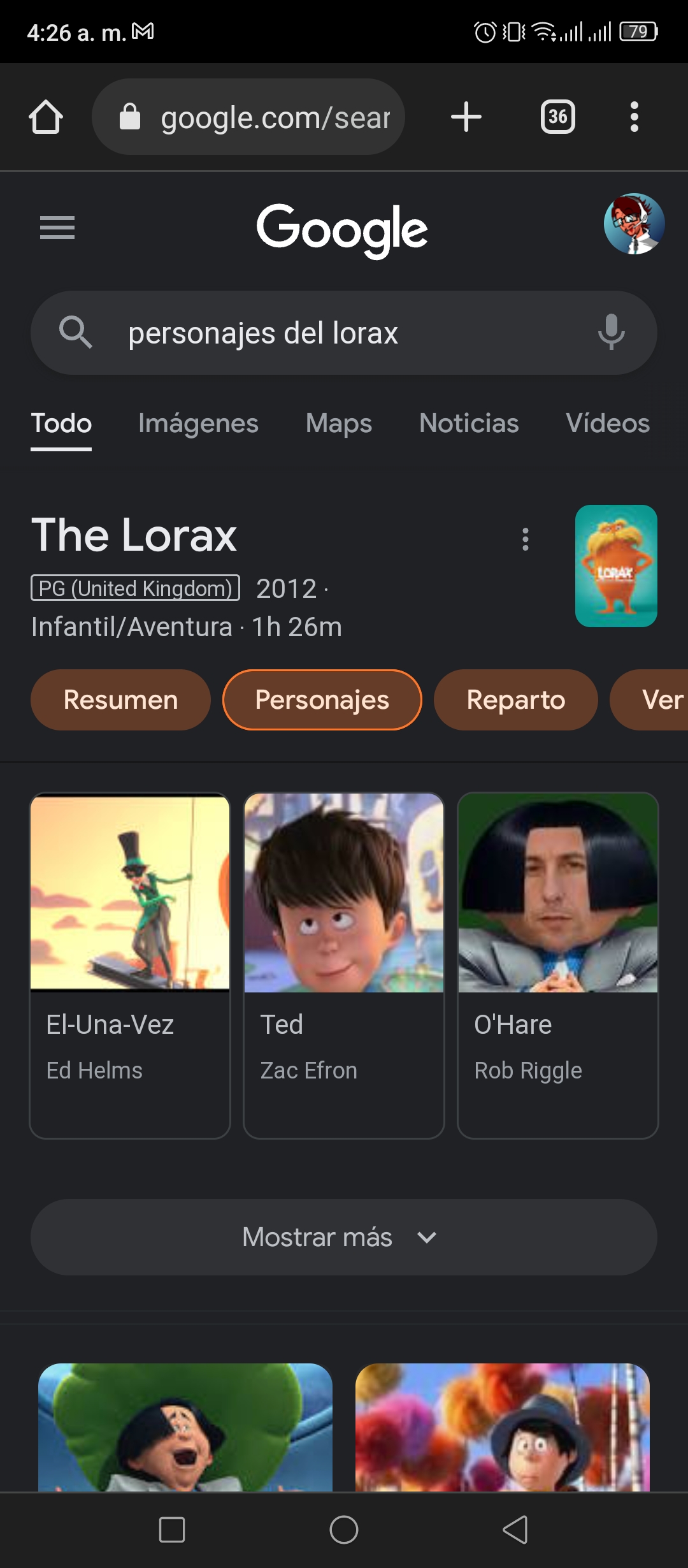688x1568 pixels.
Task: View the 36 open tabs
Action: 558,117
